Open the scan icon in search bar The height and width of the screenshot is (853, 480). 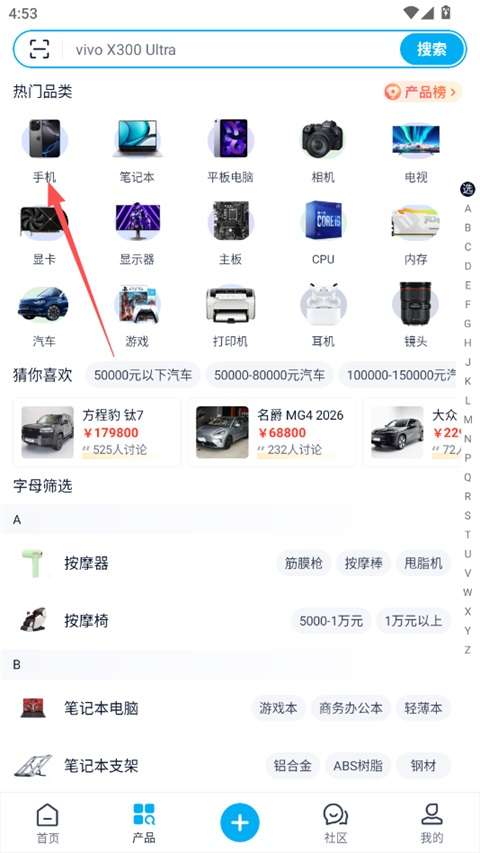click(39, 50)
